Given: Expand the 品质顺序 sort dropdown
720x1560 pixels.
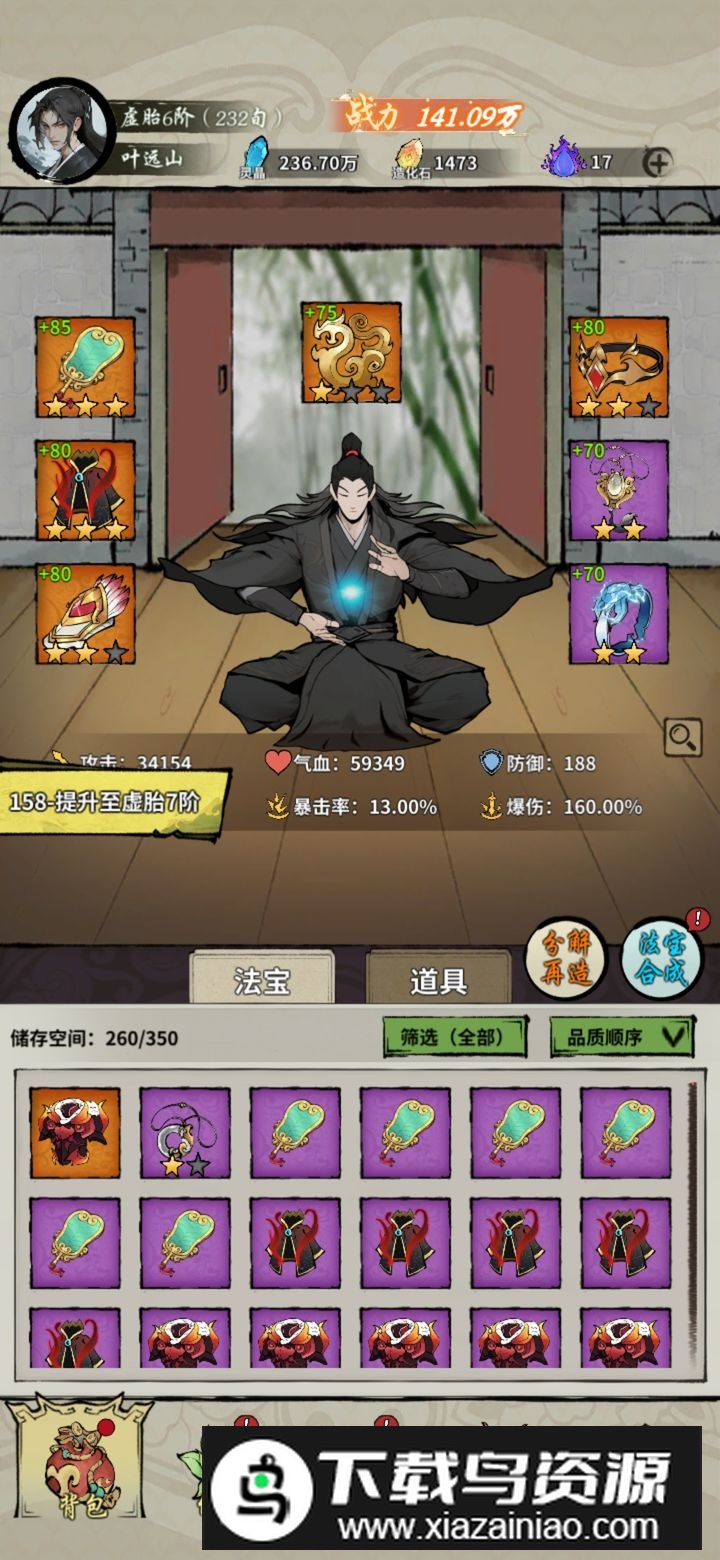Looking at the screenshot, I should (x=621, y=1037).
